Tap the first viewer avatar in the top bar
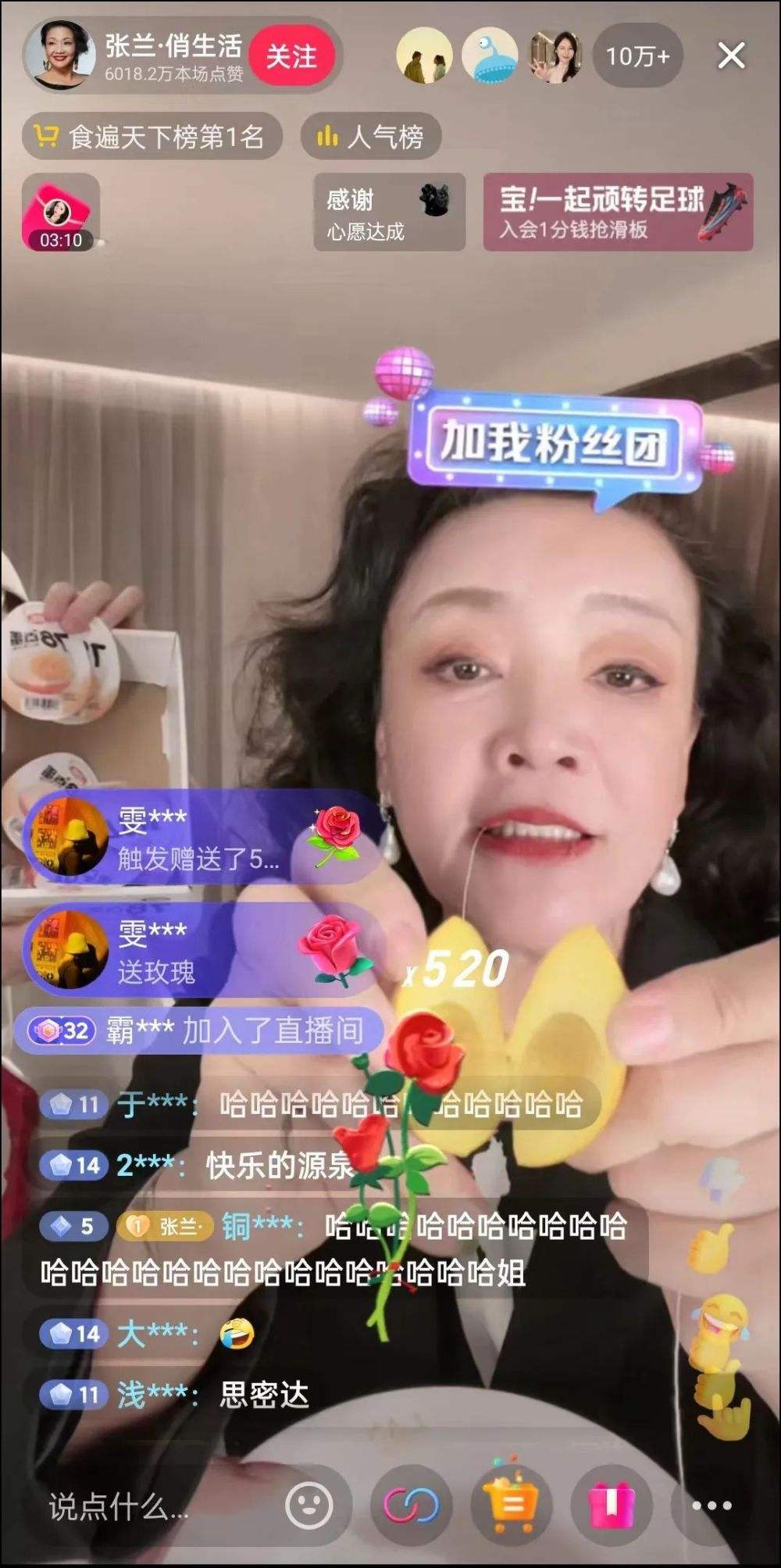 tap(426, 55)
